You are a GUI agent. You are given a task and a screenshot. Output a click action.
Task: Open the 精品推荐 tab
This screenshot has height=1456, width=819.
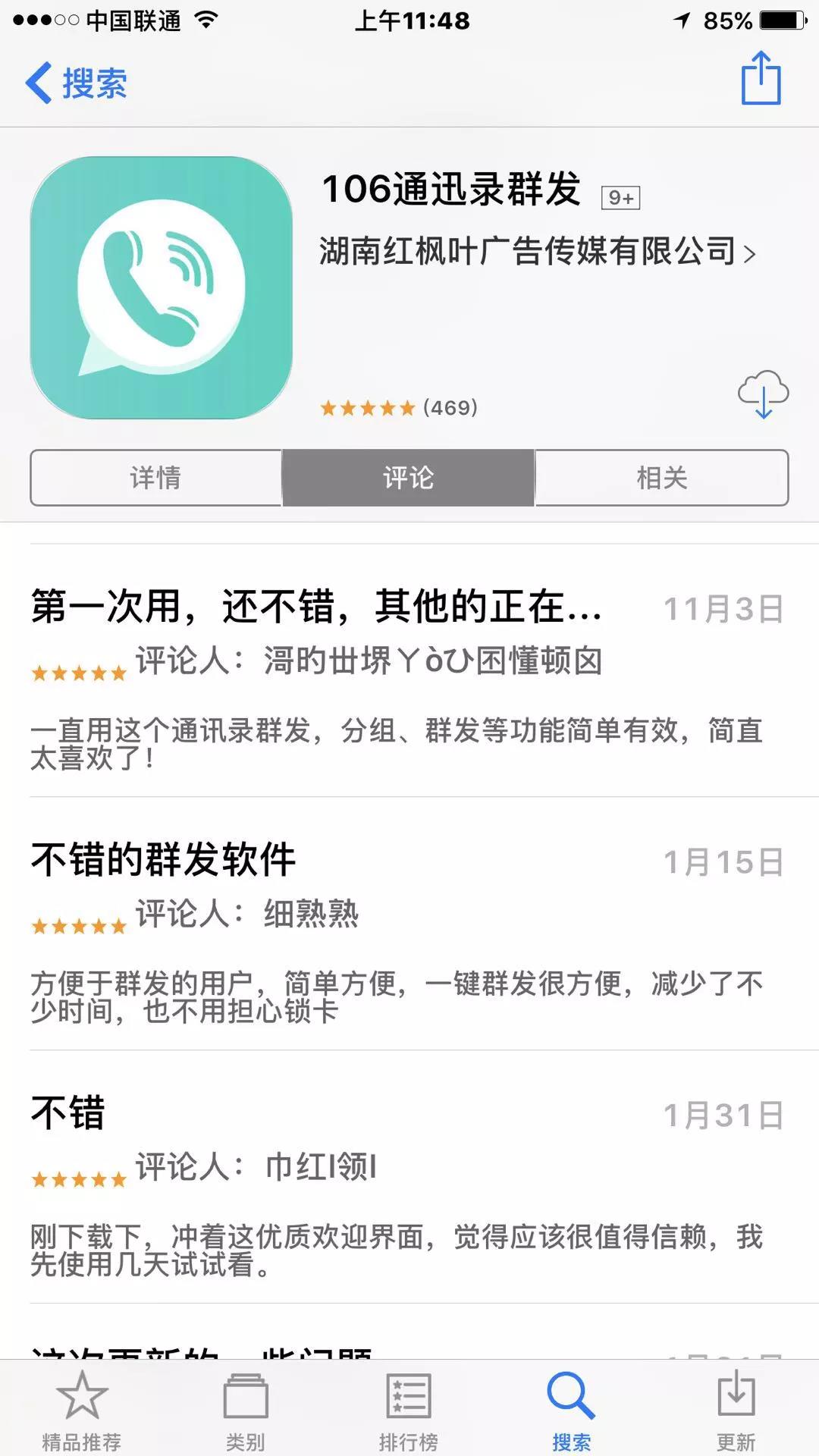82,1409
